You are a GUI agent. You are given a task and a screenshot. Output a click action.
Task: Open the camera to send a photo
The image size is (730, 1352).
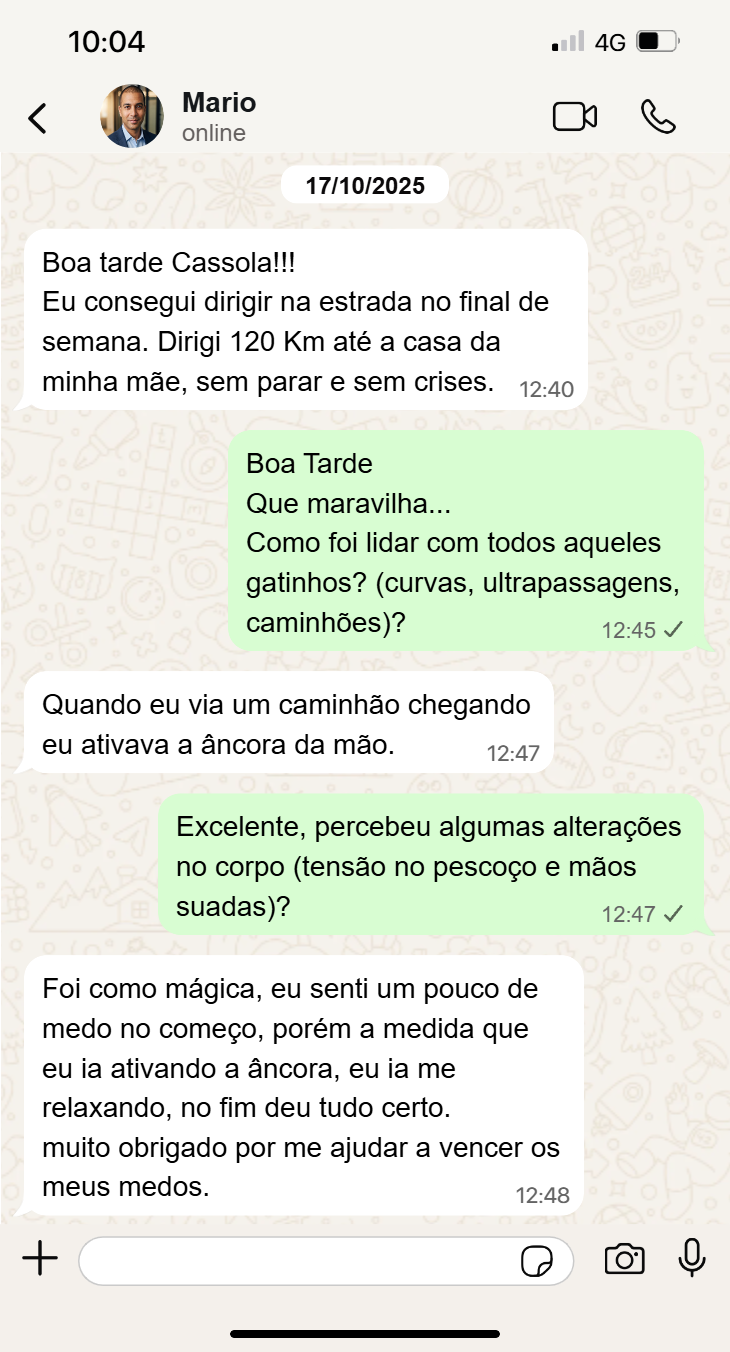624,1260
